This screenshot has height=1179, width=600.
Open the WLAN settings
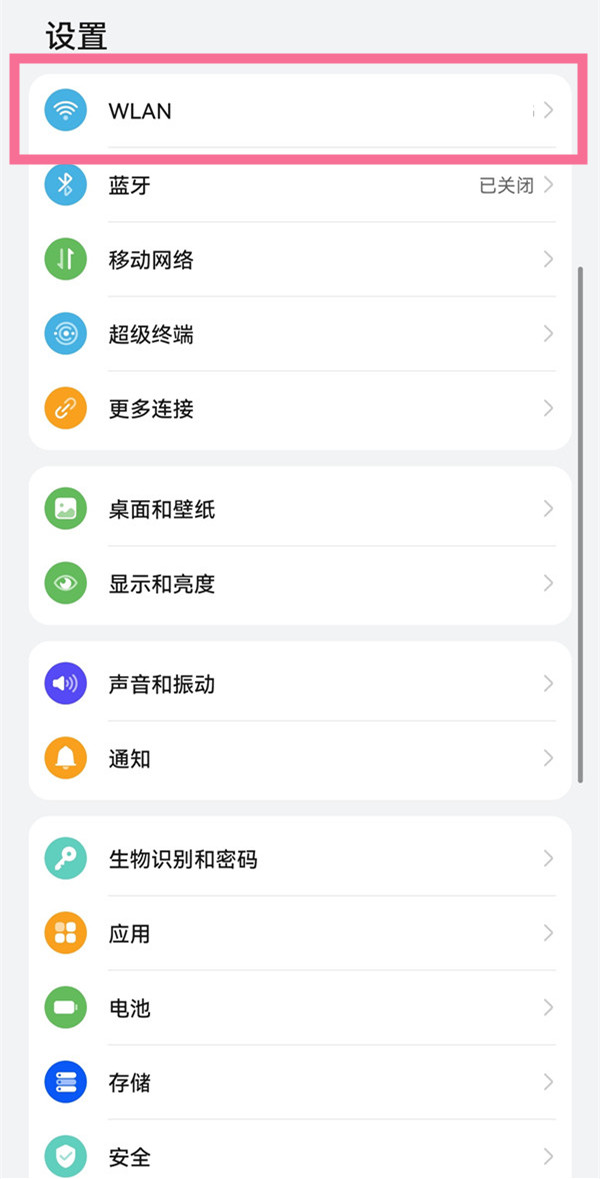(300, 111)
